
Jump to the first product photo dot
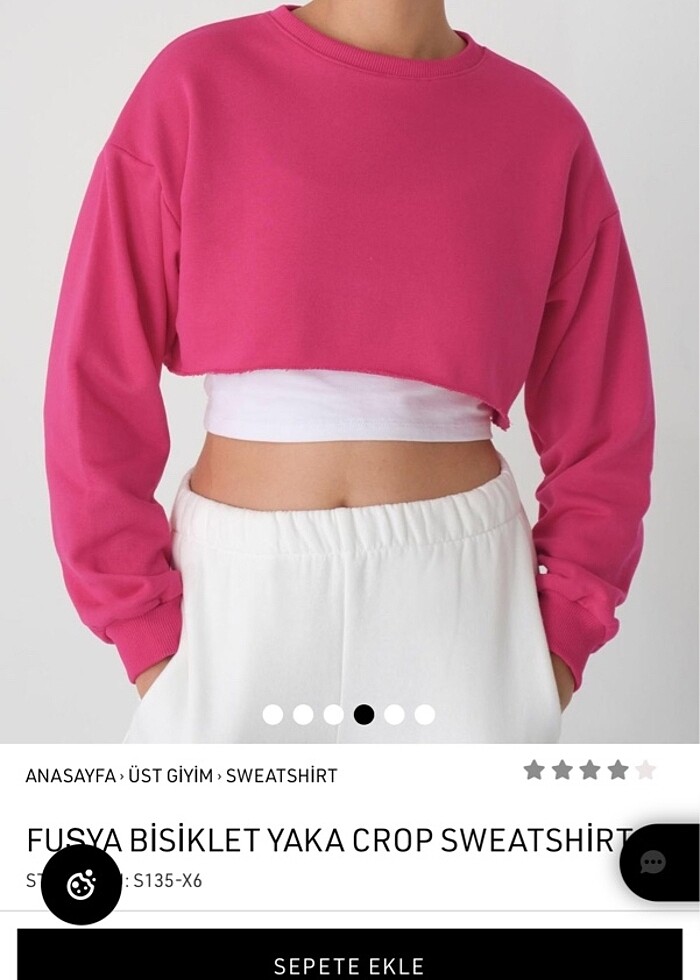coord(273,714)
